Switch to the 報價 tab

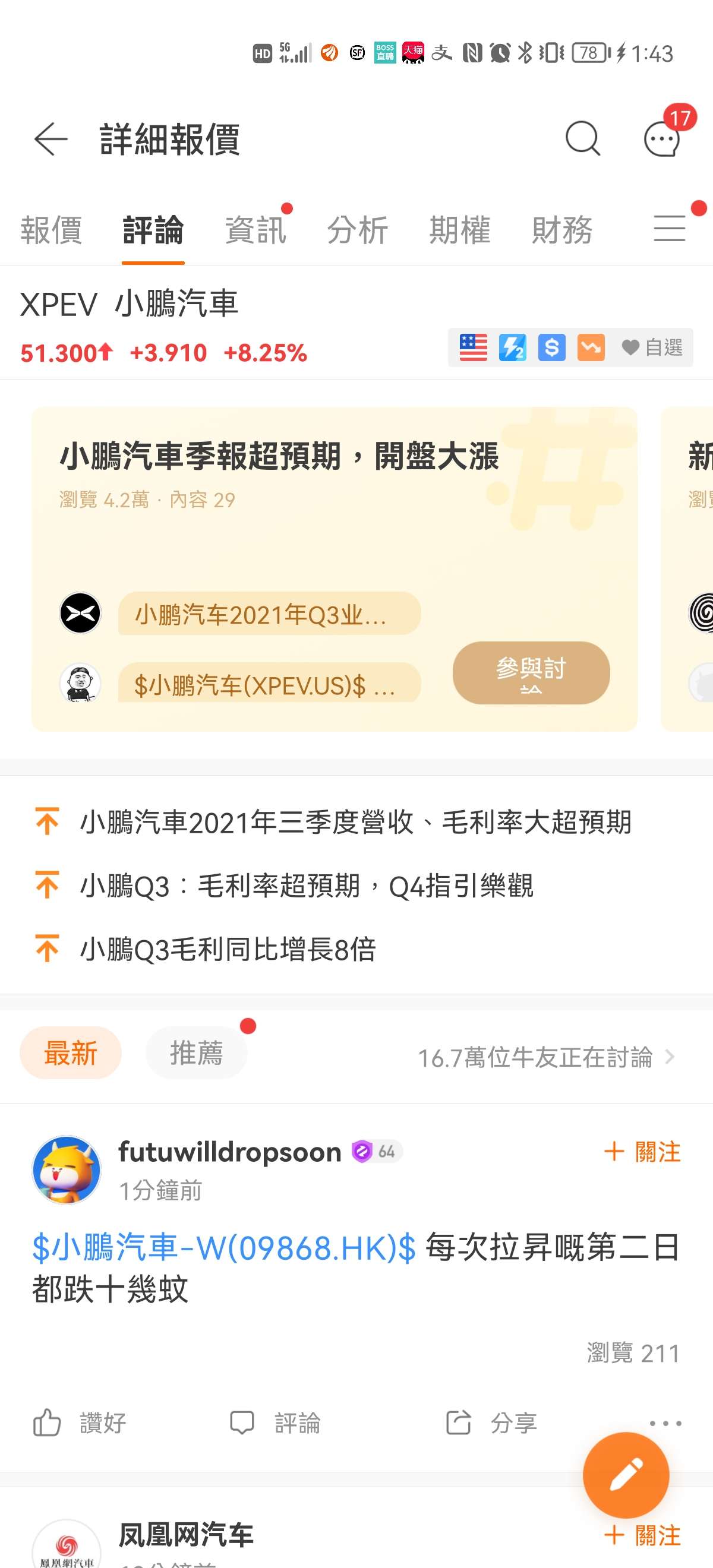click(x=51, y=230)
